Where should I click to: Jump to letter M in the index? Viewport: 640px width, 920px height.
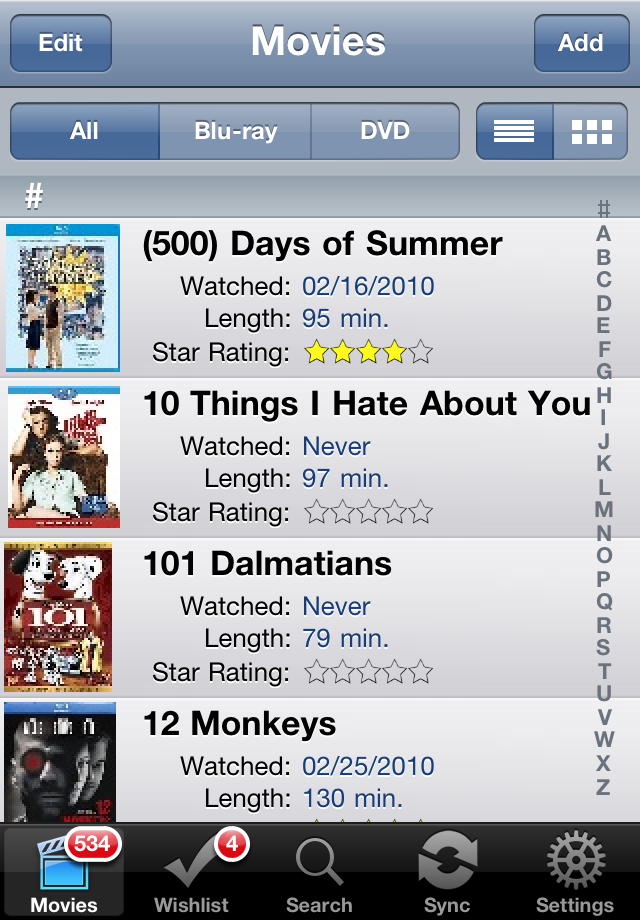click(603, 510)
